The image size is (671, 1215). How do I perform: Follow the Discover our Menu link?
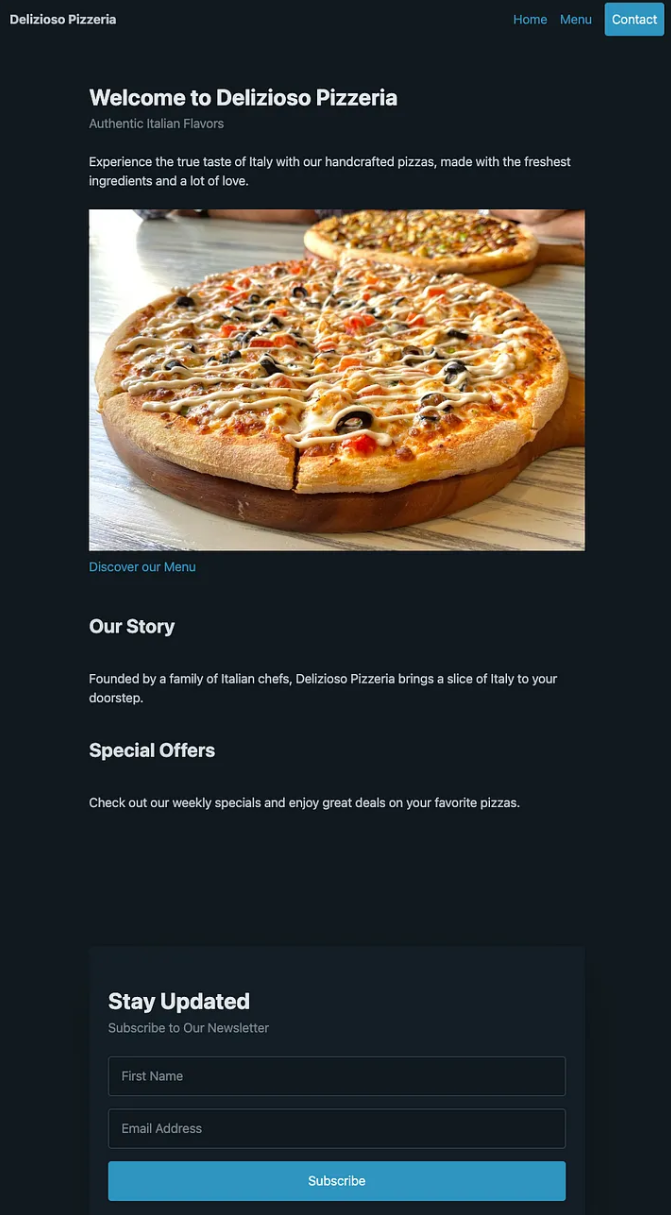[142, 567]
